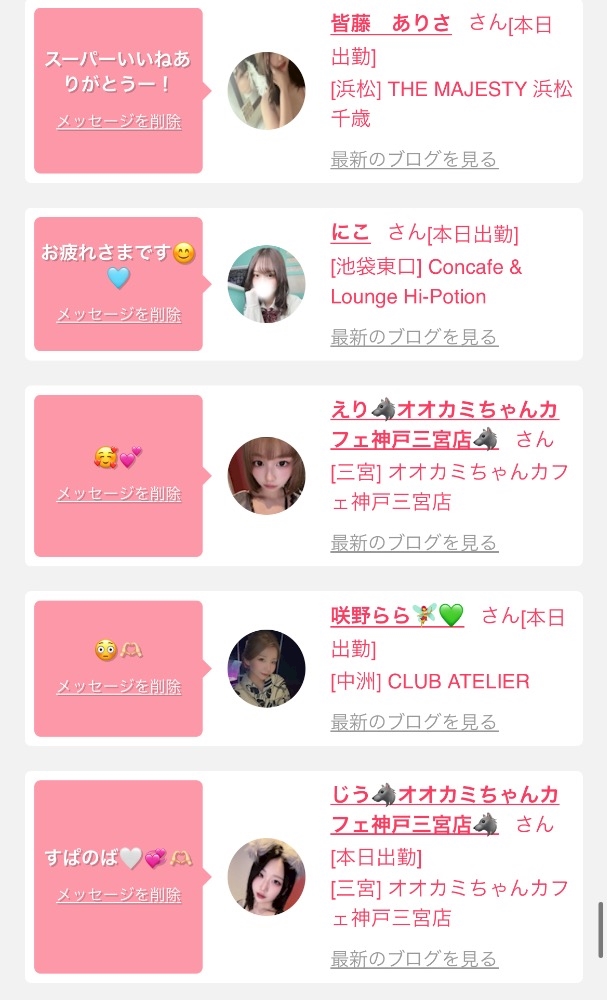This screenshot has height=1000, width=607.
Task: View the latest blog of えり
Action: [414, 543]
